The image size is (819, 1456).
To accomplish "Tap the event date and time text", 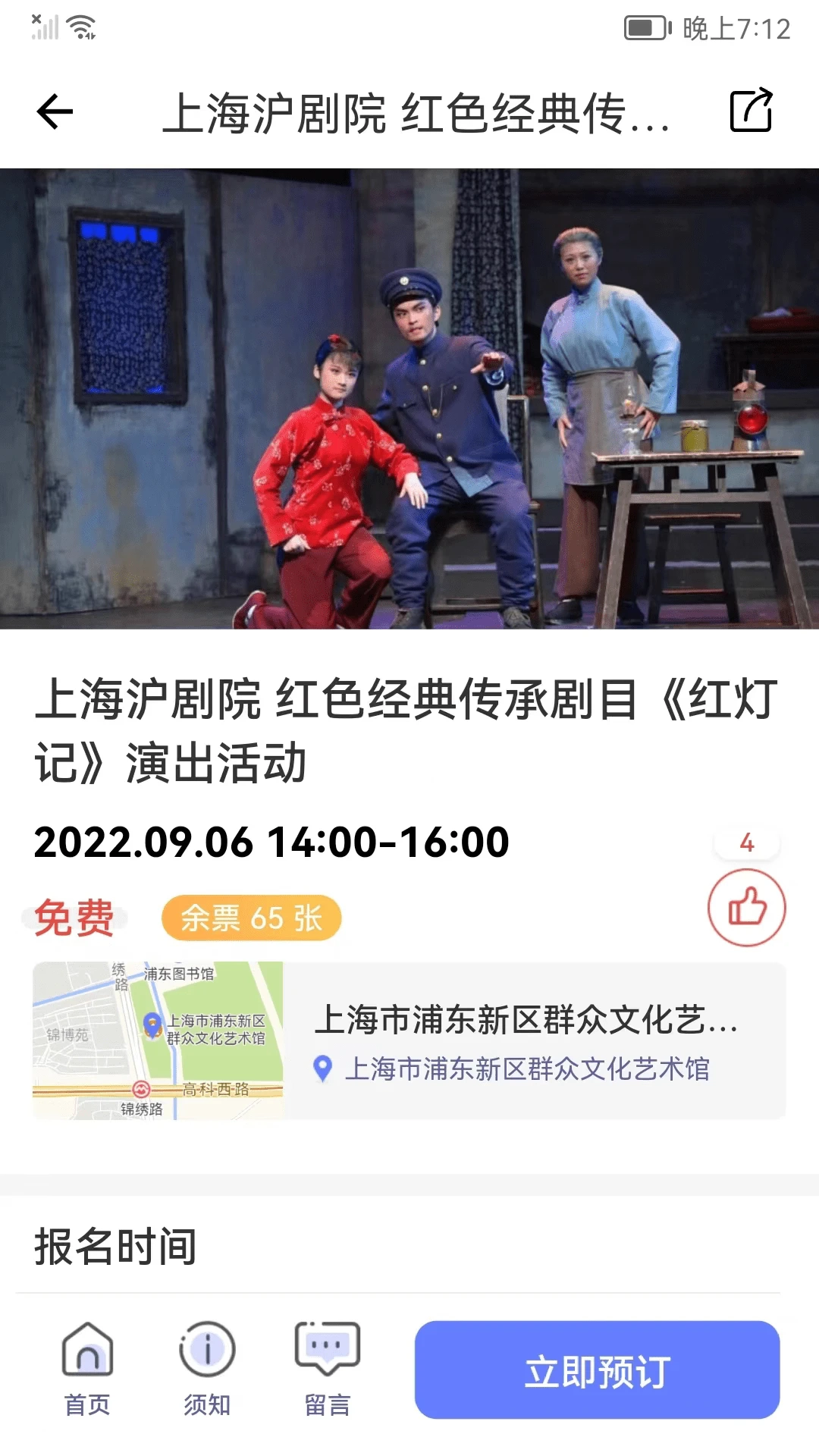I will tap(270, 840).
